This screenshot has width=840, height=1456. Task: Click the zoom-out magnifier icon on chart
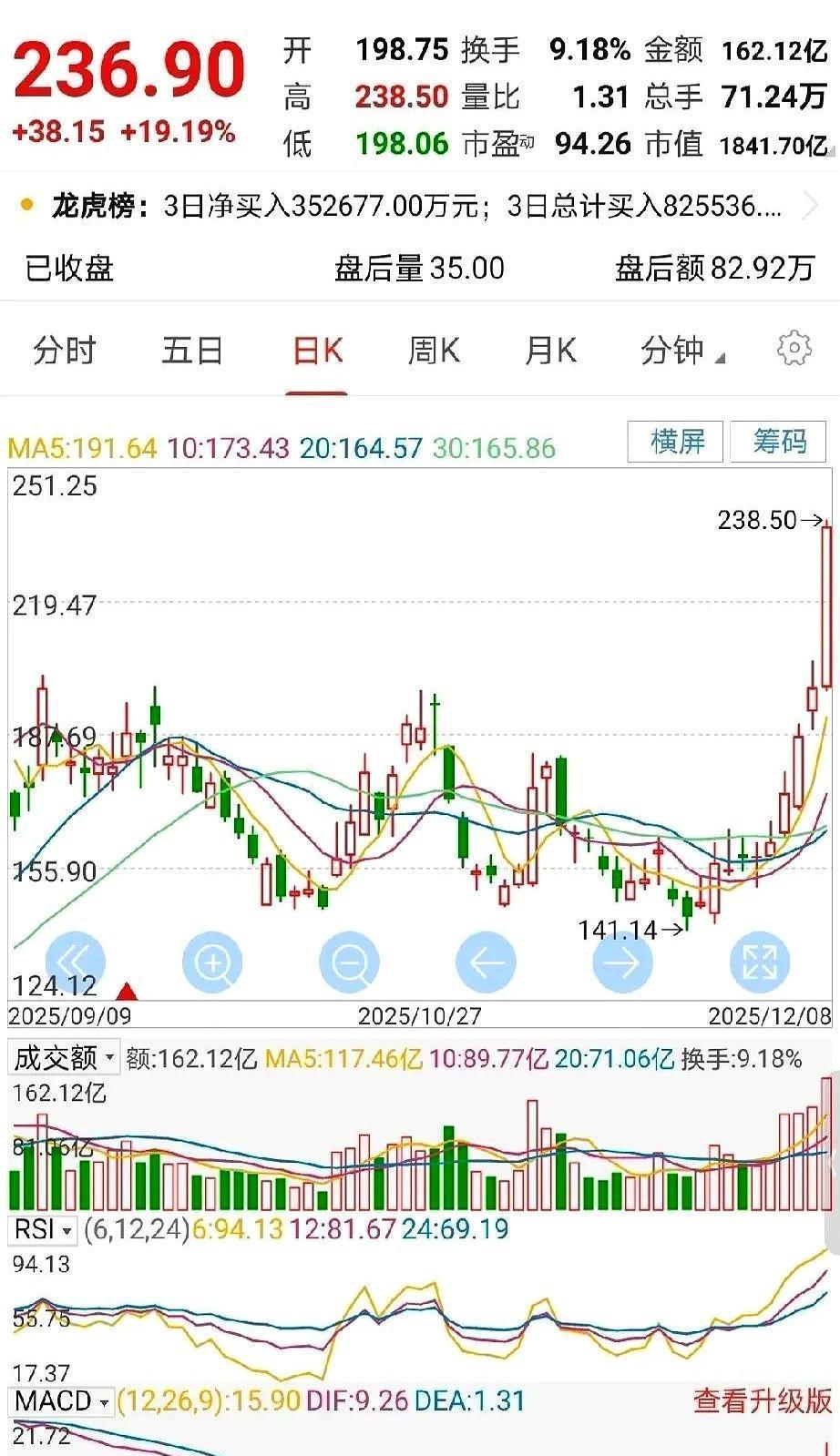[x=349, y=961]
